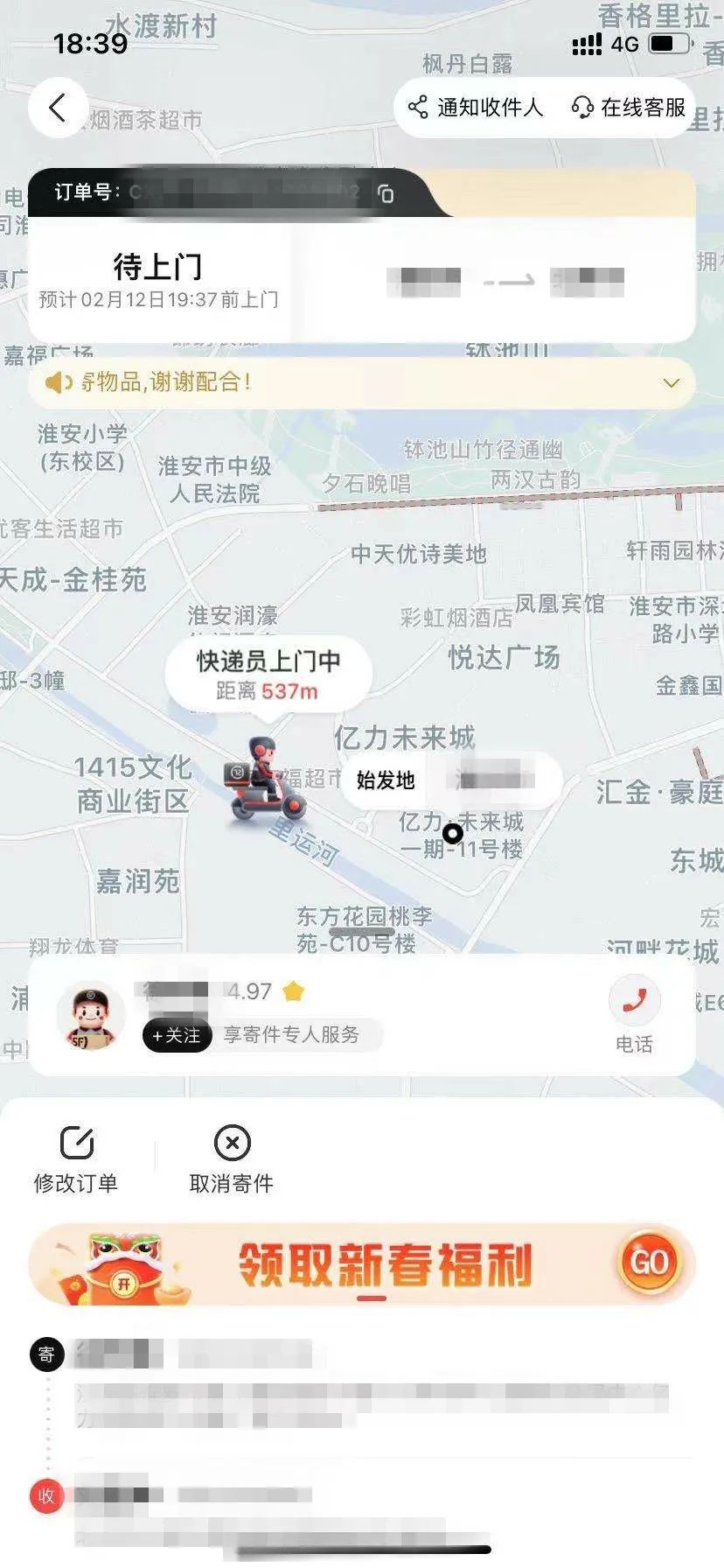The image size is (724, 1568).
Task: Tap the speaker icon on the announcement bar
Action: pyautogui.click(x=58, y=382)
